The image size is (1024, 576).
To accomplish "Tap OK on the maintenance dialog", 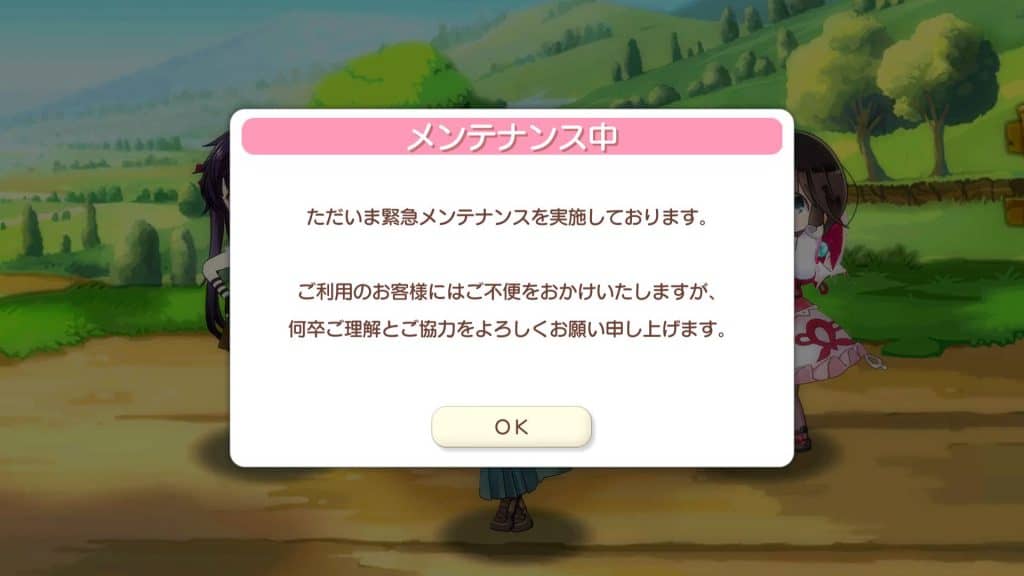I will pyautogui.click(x=511, y=427).
